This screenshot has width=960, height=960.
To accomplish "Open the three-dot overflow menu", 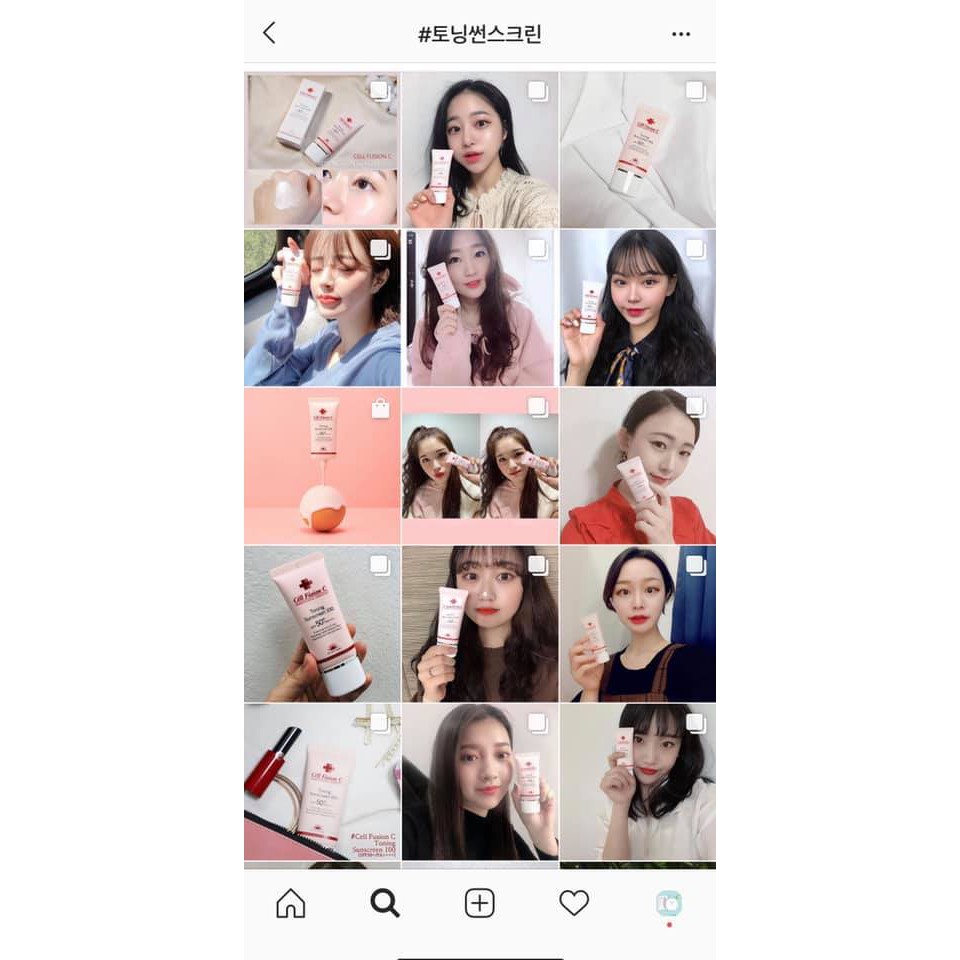I will pyautogui.click(x=681, y=34).
